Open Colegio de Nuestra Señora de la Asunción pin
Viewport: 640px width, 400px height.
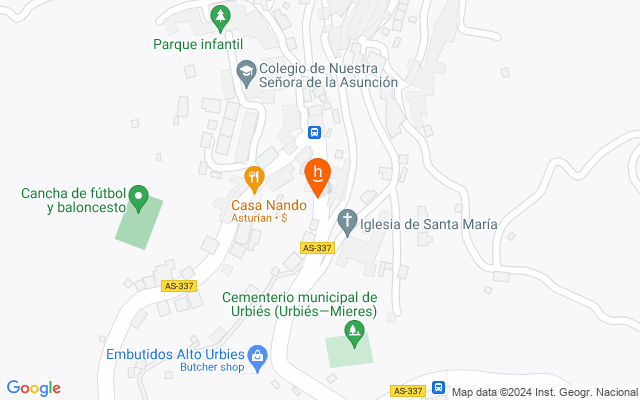(247, 74)
